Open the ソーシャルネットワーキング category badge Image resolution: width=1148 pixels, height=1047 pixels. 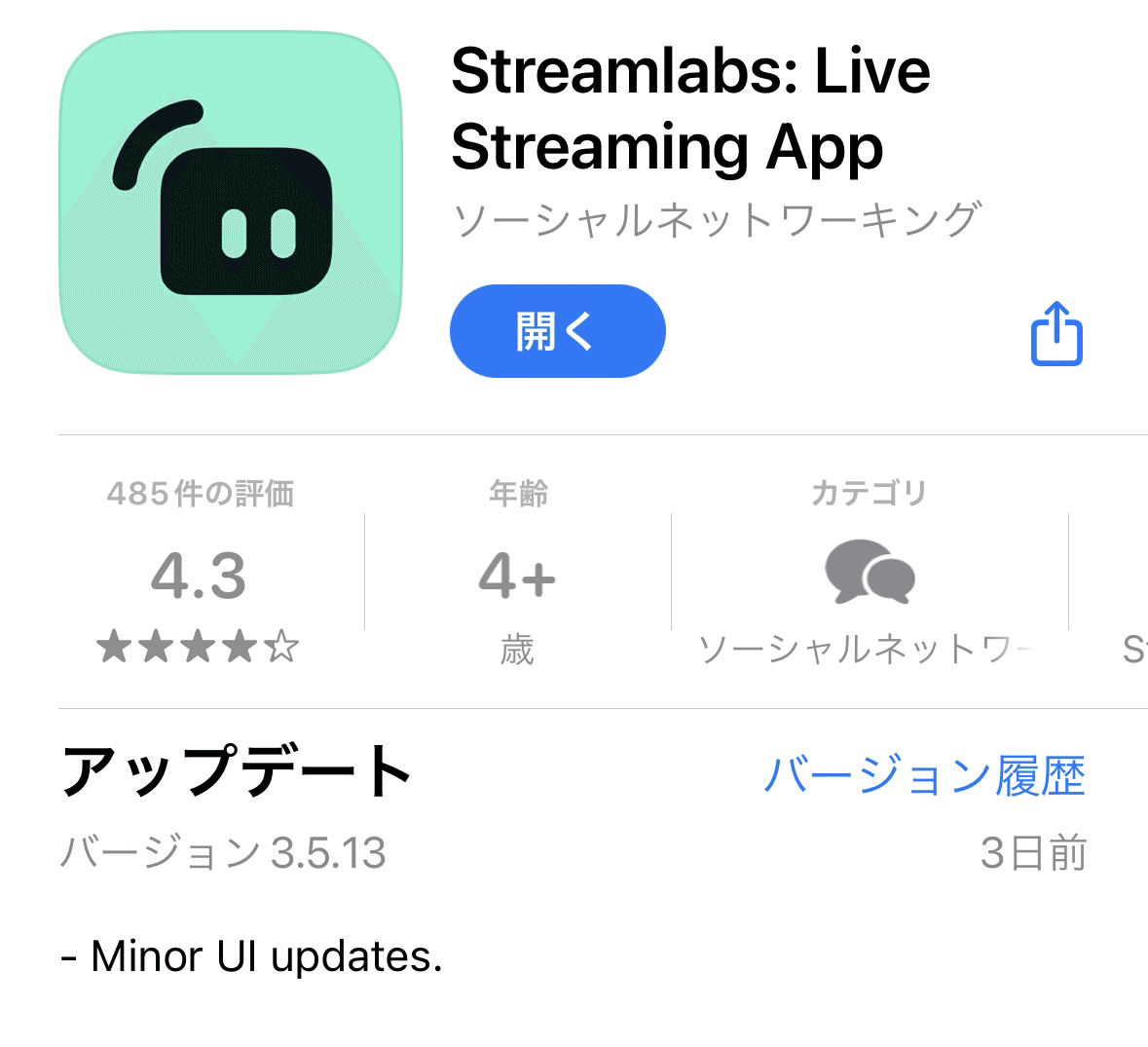click(x=869, y=575)
